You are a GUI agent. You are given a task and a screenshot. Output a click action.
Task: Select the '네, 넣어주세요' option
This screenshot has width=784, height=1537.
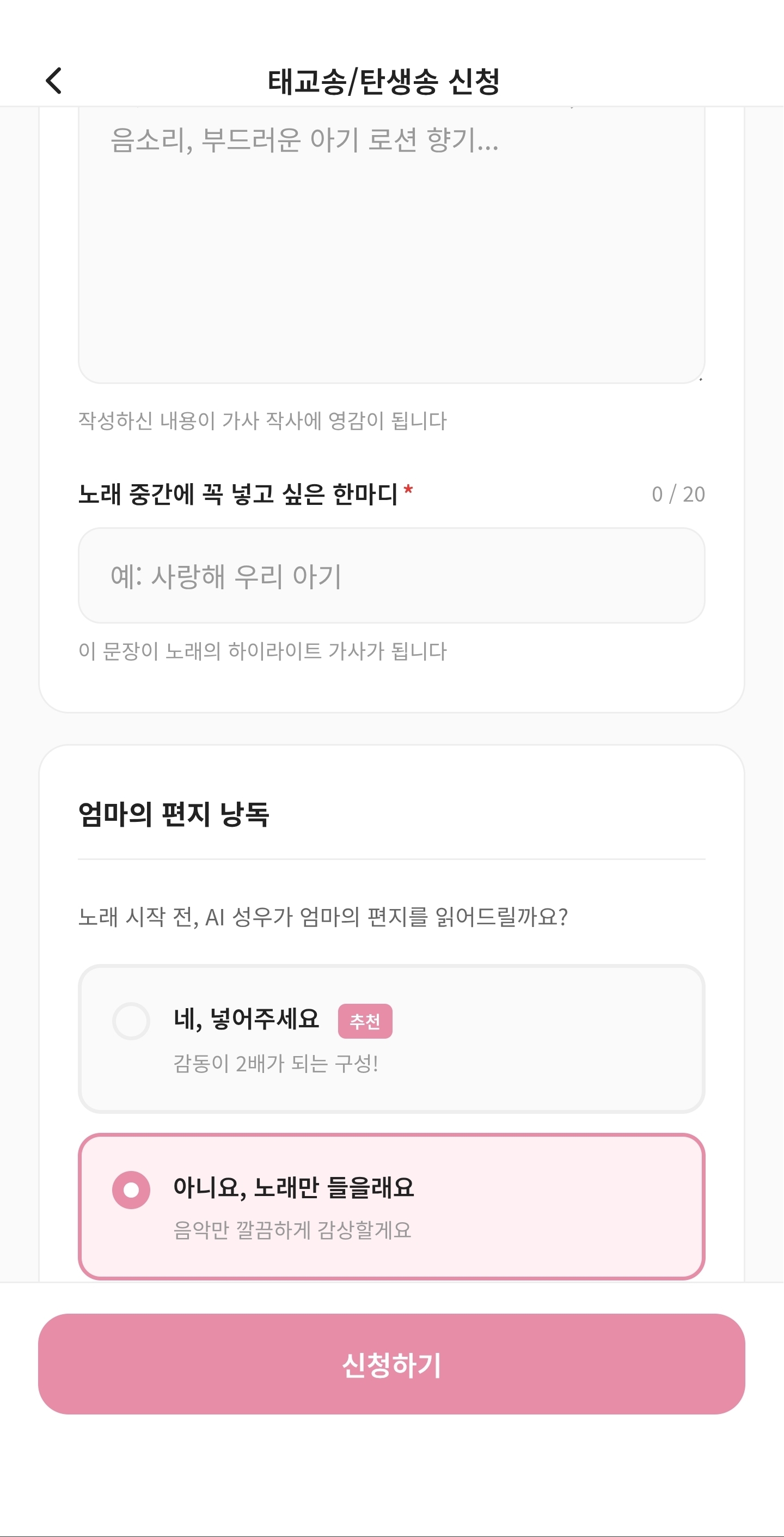point(391,1039)
